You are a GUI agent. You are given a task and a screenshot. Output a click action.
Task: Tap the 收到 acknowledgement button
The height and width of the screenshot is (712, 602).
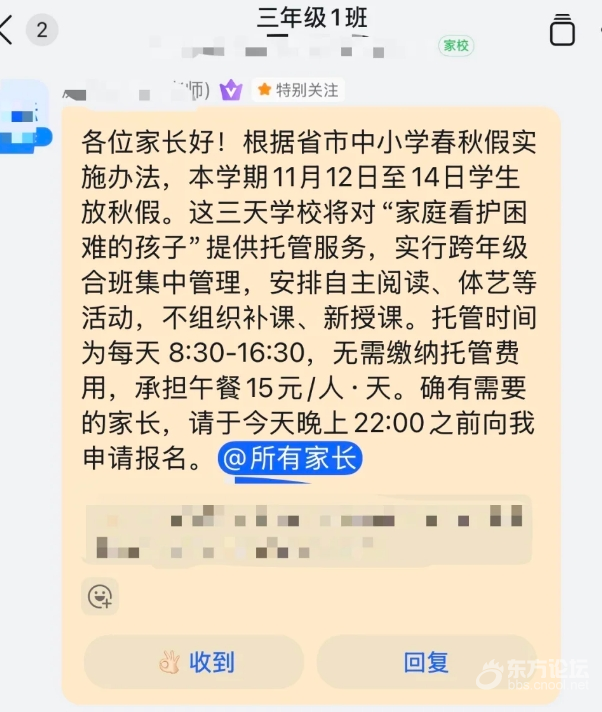tap(197, 661)
